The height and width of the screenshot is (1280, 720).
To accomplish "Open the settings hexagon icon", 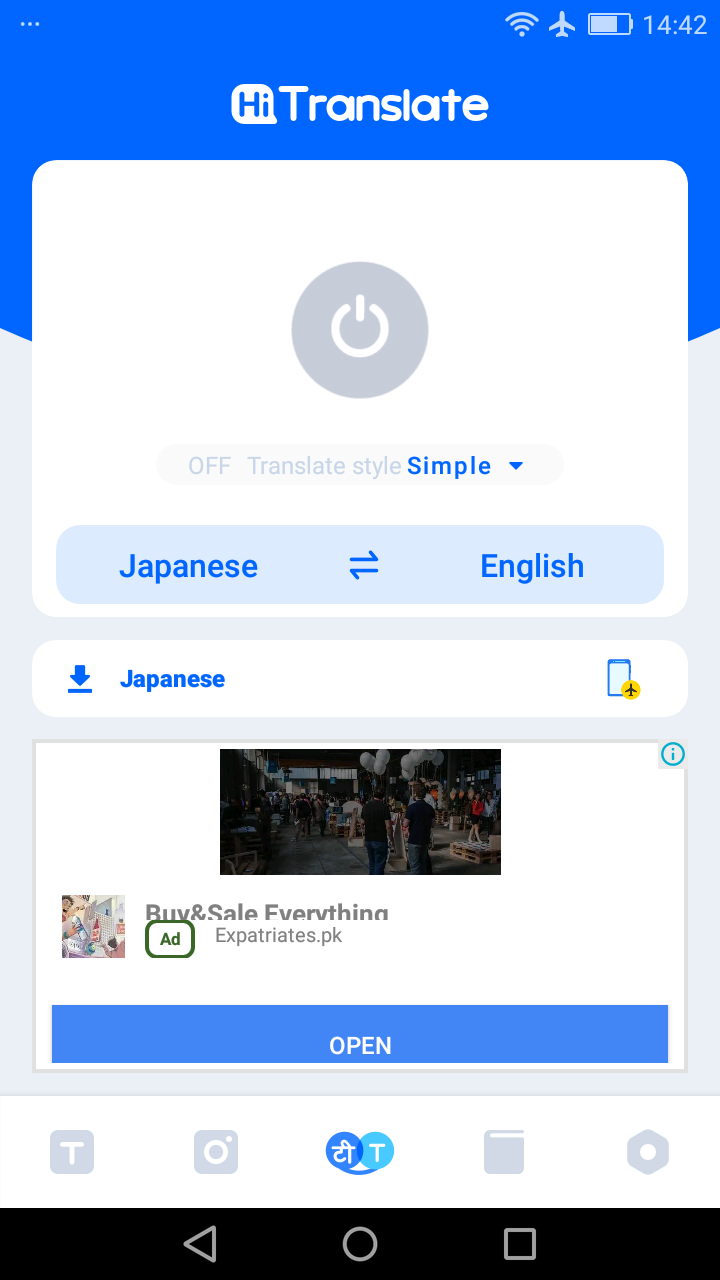I will point(647,1151).
